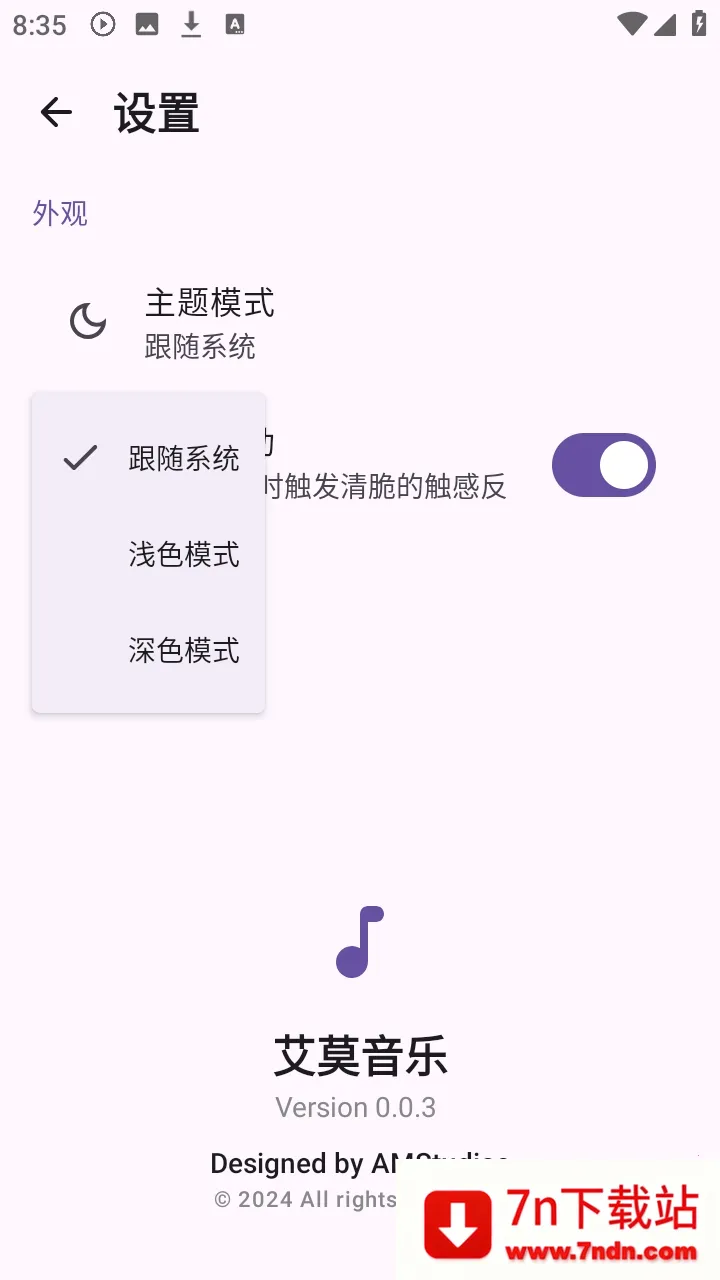Choose 跟随系统 in the open theme menu
Image resolution: width=720 pixels, height=1280 pixels.
(x=183, y=458)
